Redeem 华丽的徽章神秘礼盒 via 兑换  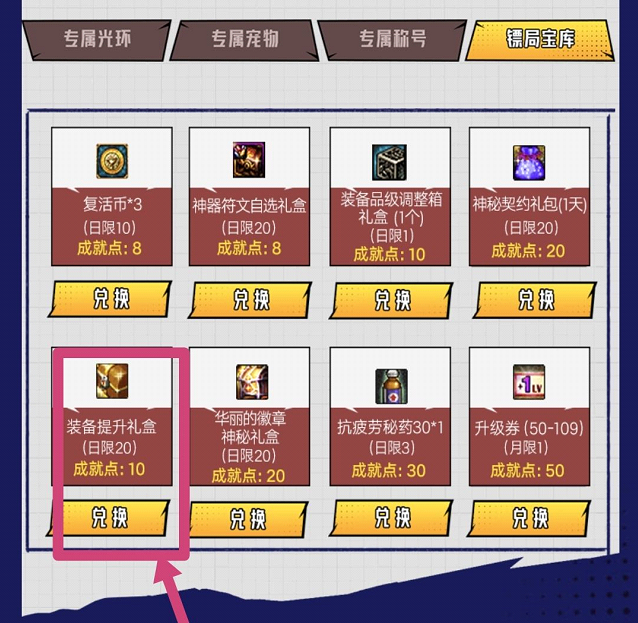click(x=250, y=517)
